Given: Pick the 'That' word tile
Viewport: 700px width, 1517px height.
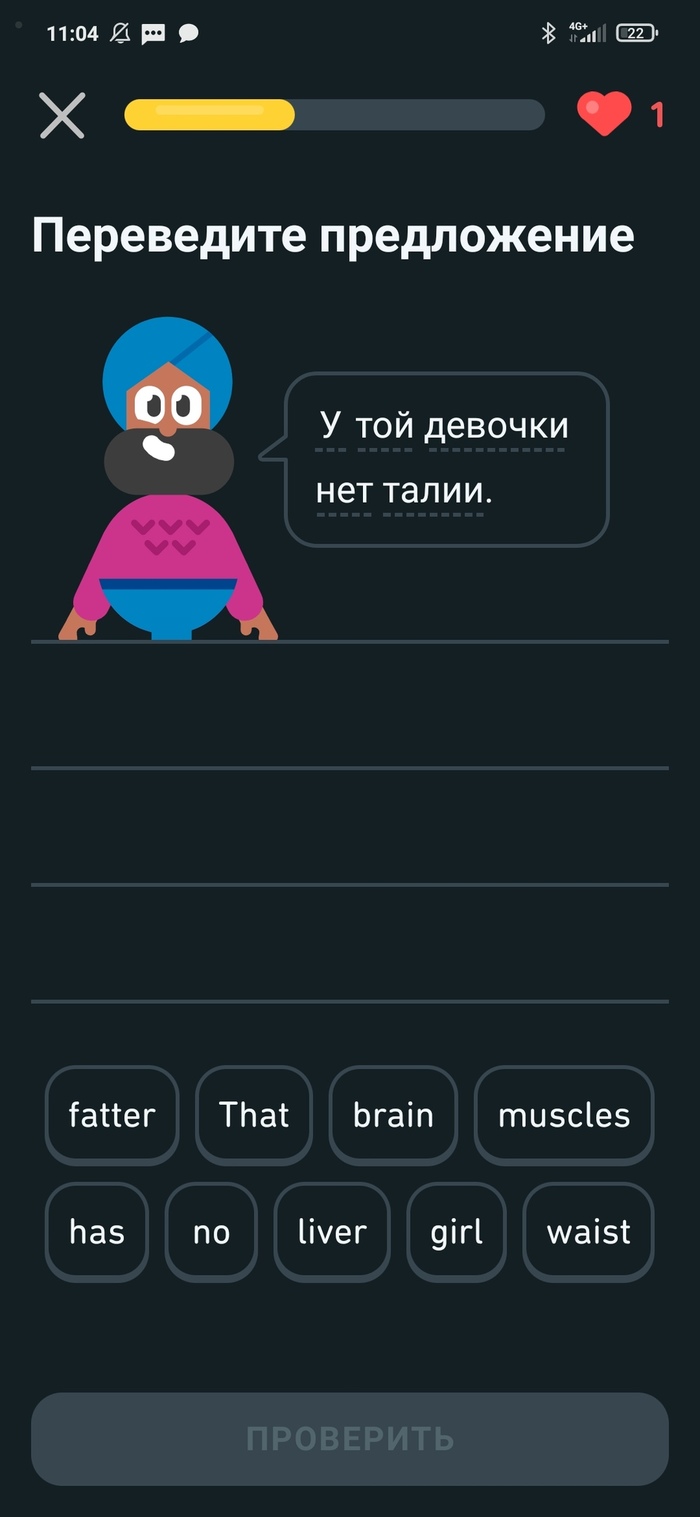Looking at the screenshot, I should tap(254, 1115).
